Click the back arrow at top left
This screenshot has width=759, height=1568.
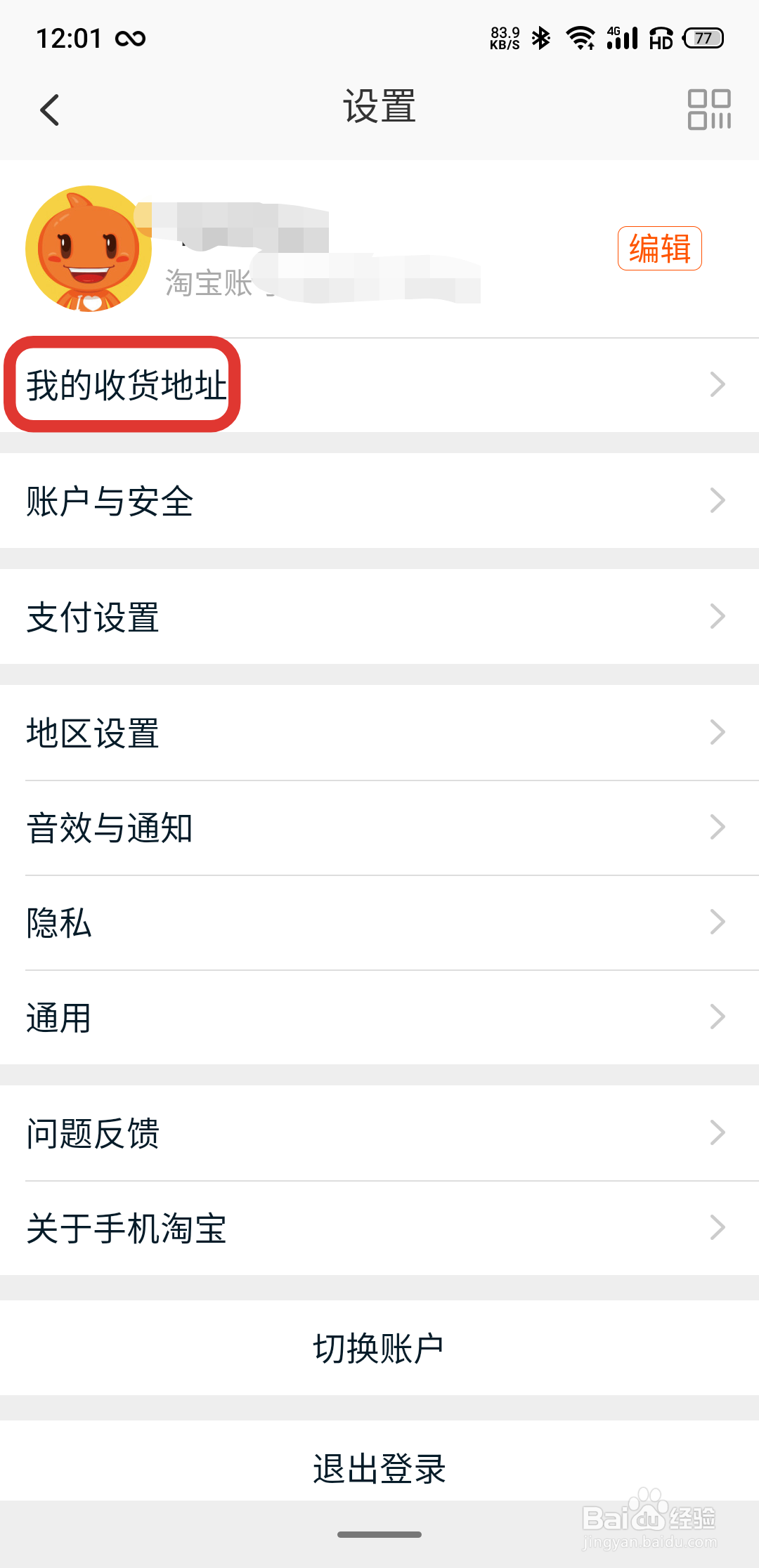pyautogui.click(x=49, y=109)
